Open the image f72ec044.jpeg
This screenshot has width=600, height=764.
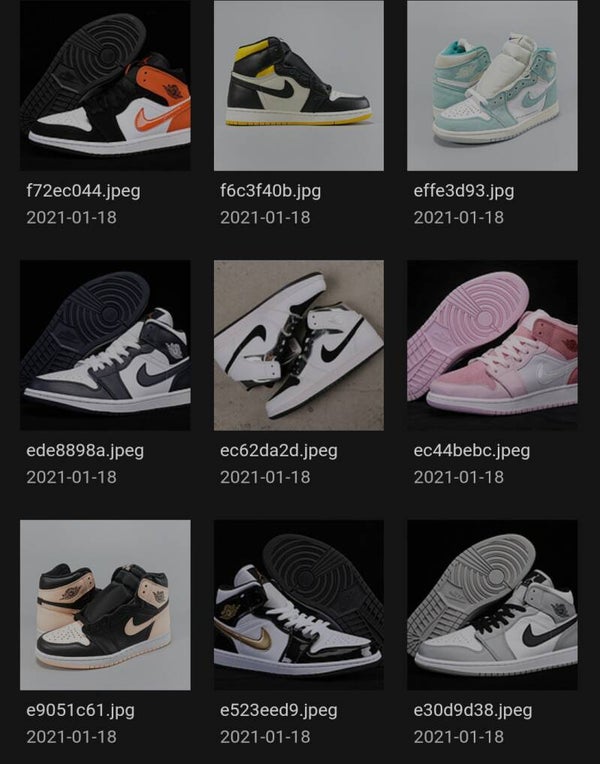click(105, 86)
